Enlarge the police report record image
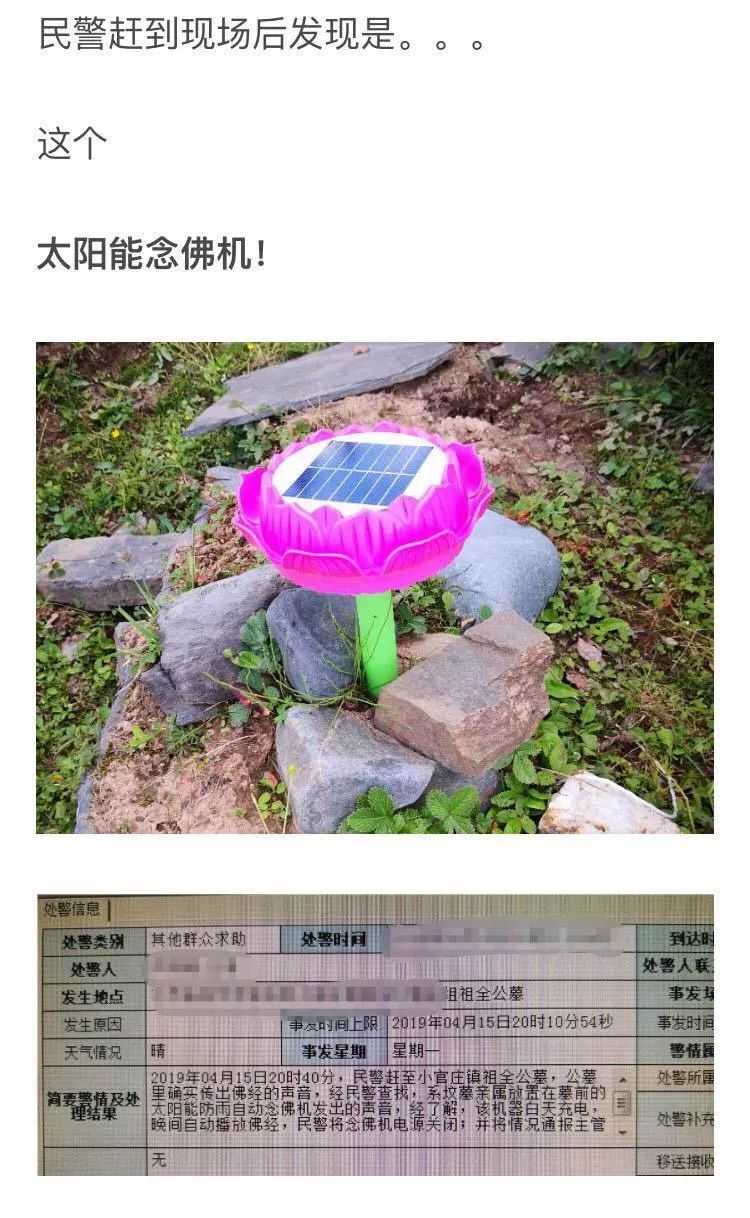The height and width of the screenshot is (1218, 750). click(375, 1035)
